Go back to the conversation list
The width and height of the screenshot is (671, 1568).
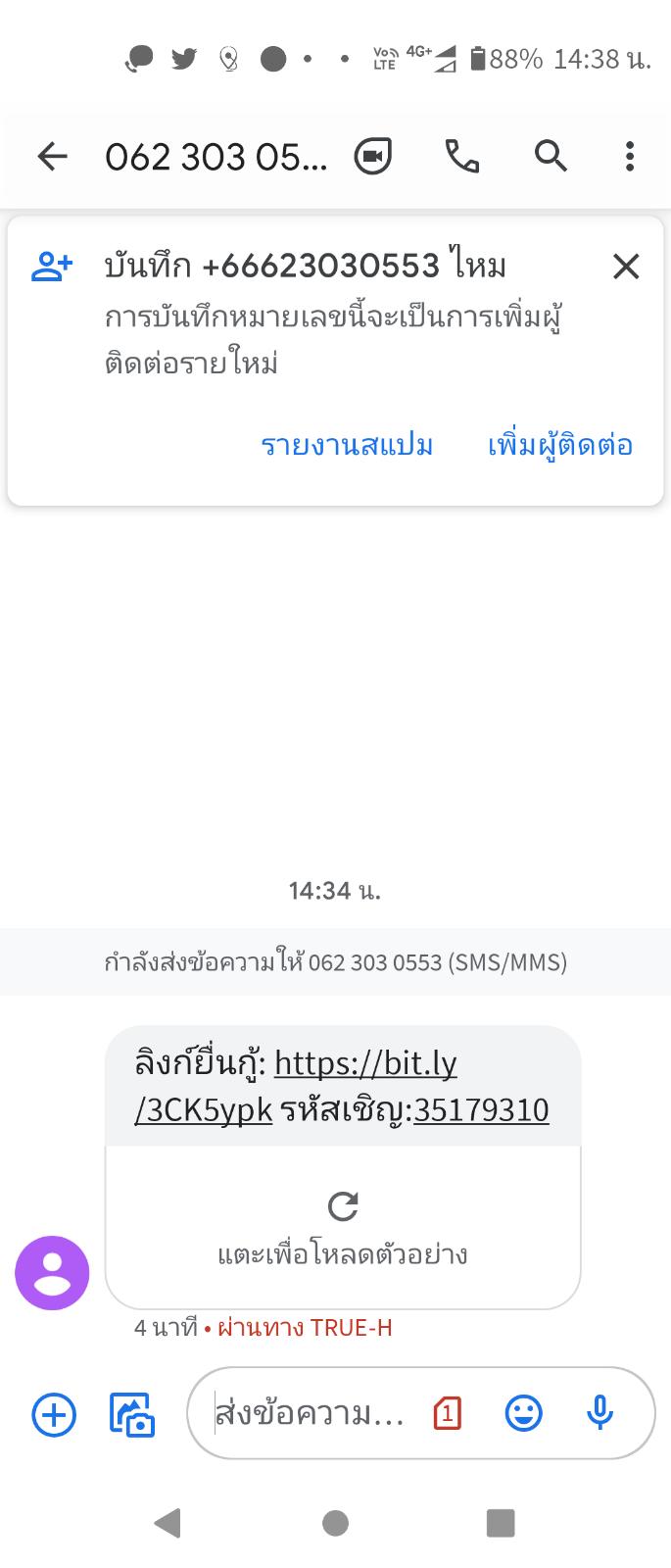52,156
